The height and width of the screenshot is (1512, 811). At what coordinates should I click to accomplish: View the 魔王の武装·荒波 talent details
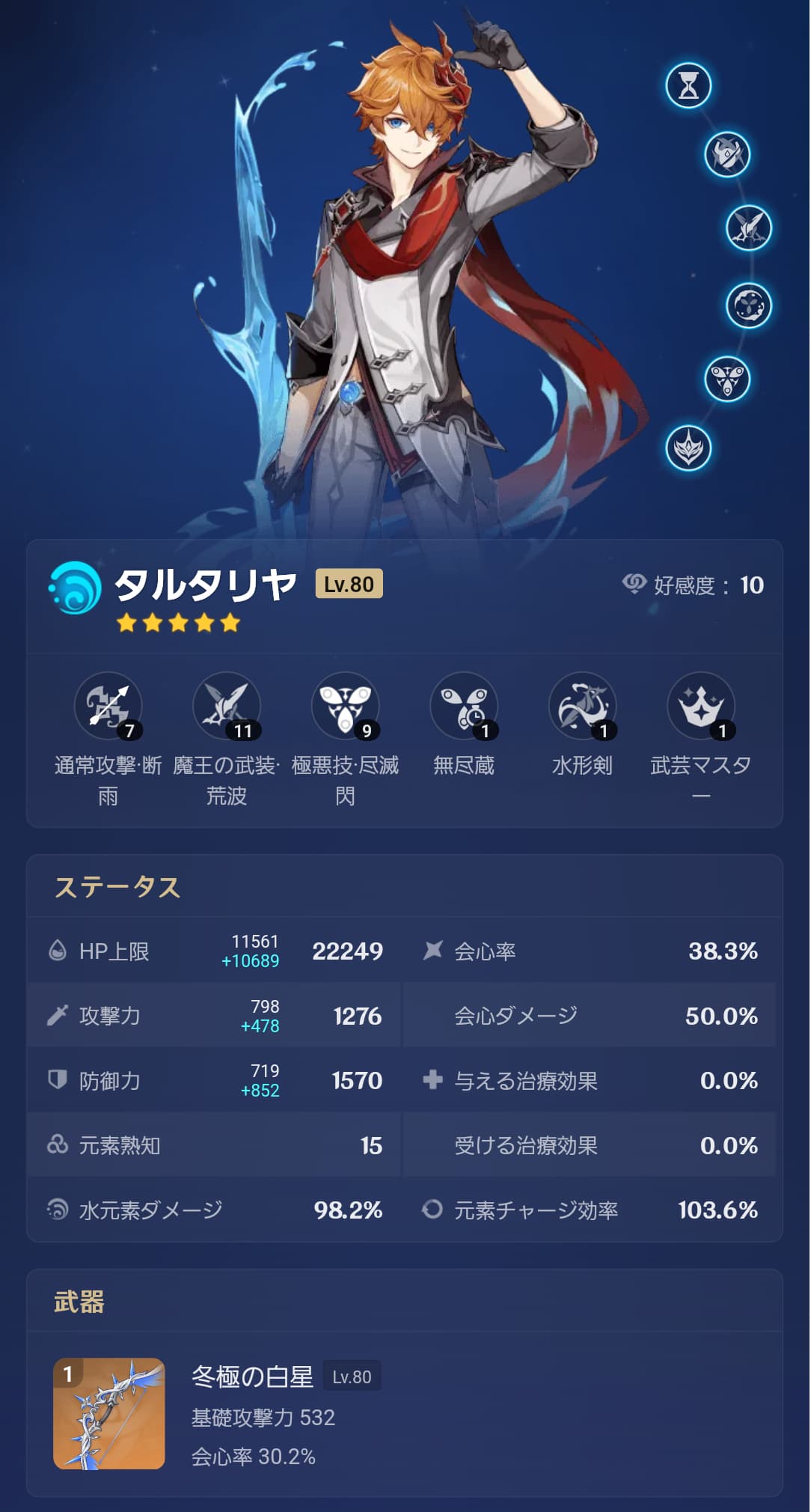point(227,706)
